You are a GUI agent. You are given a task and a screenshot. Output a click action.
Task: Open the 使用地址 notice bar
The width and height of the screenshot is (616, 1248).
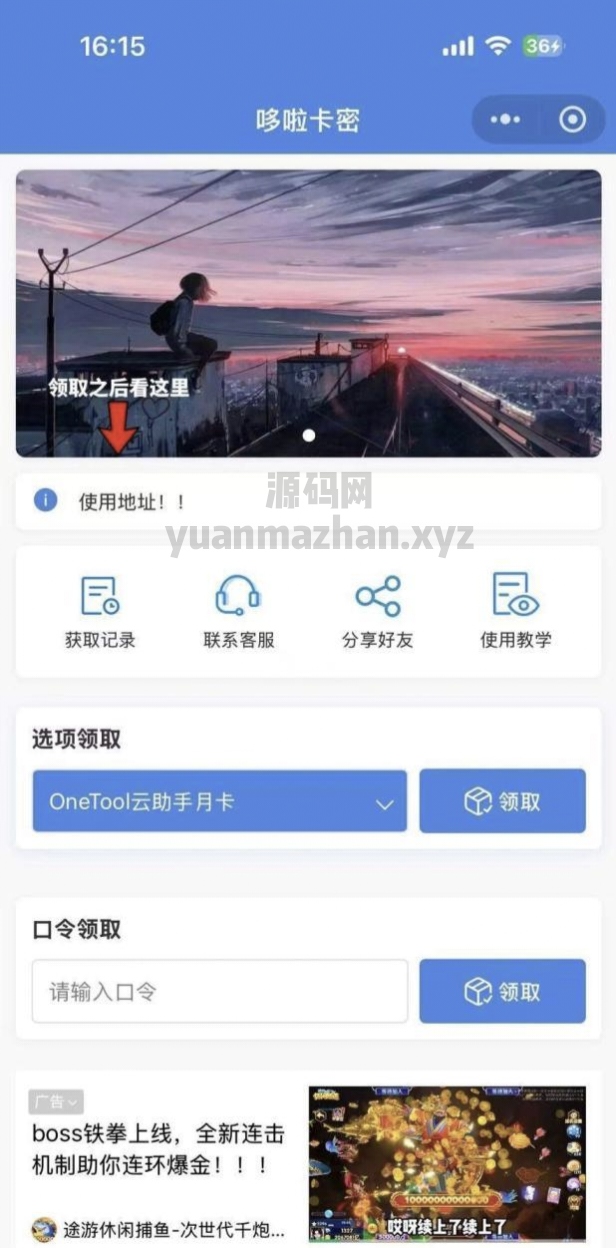308,502
